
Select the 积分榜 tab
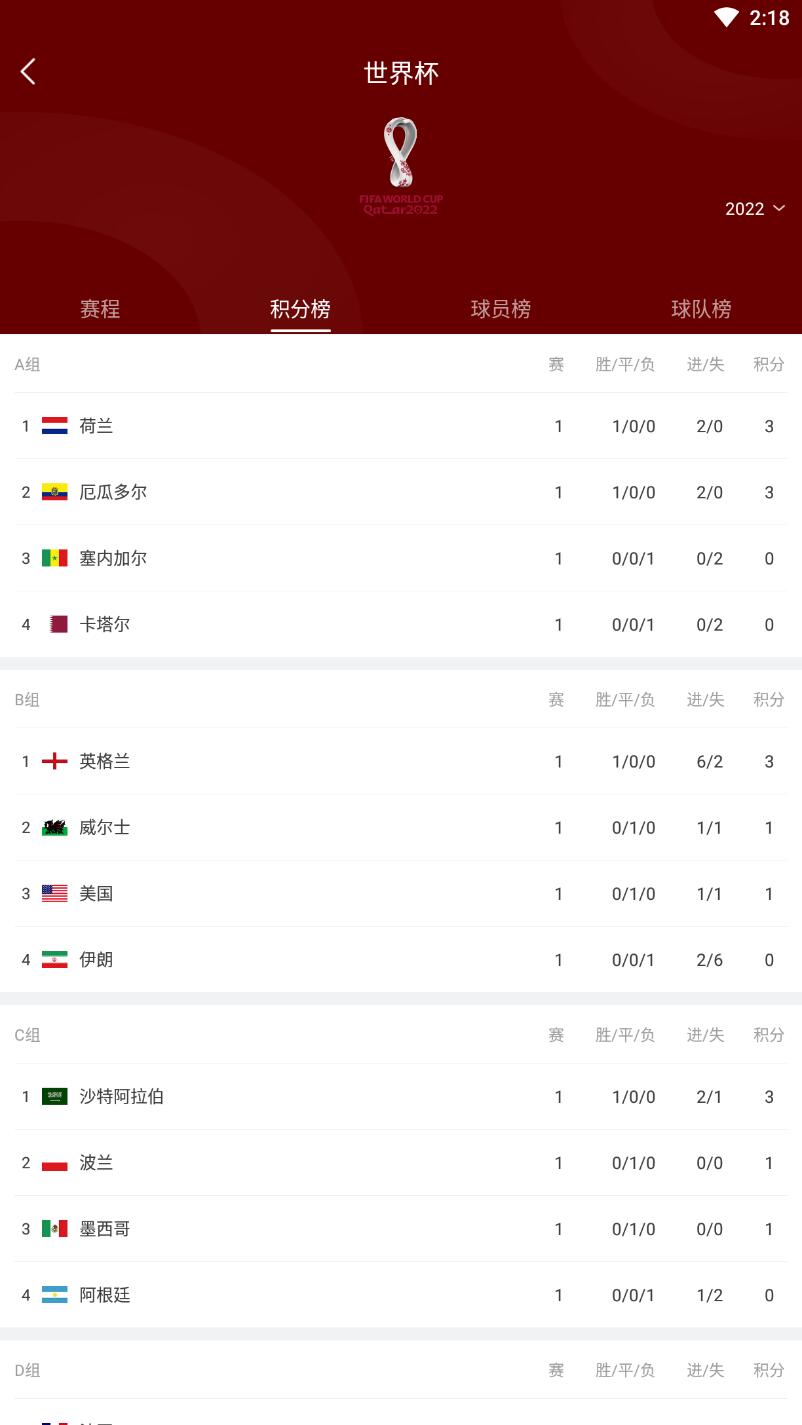click(300, 309)
